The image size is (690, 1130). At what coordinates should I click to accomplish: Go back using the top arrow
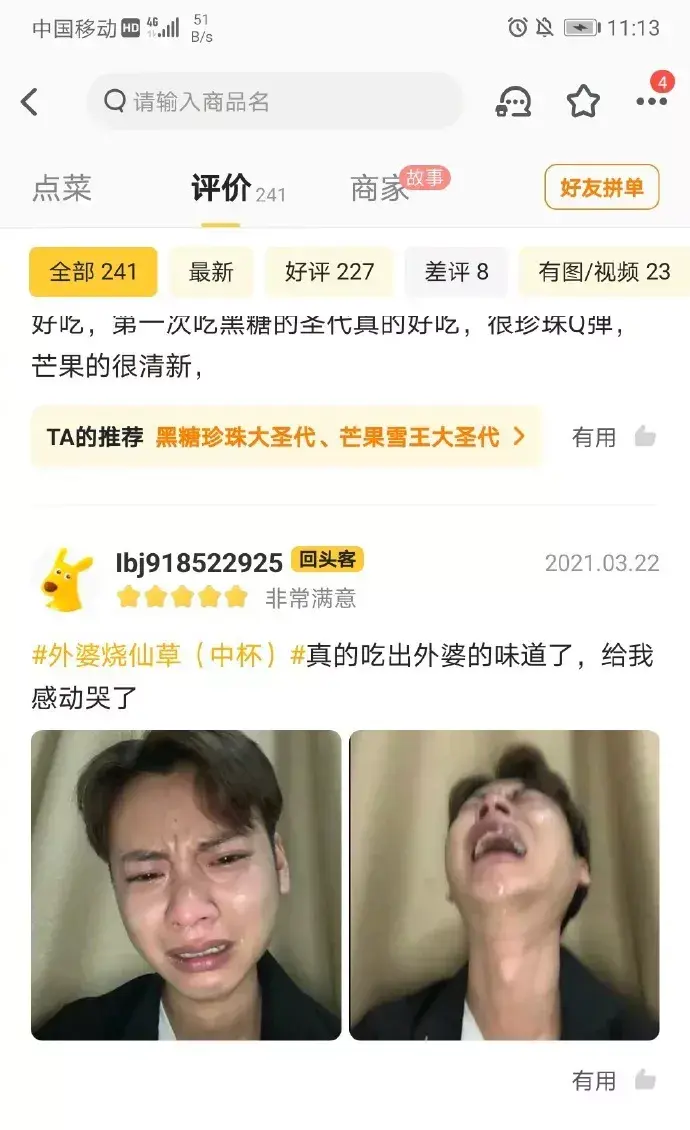[x=30, y=101]
